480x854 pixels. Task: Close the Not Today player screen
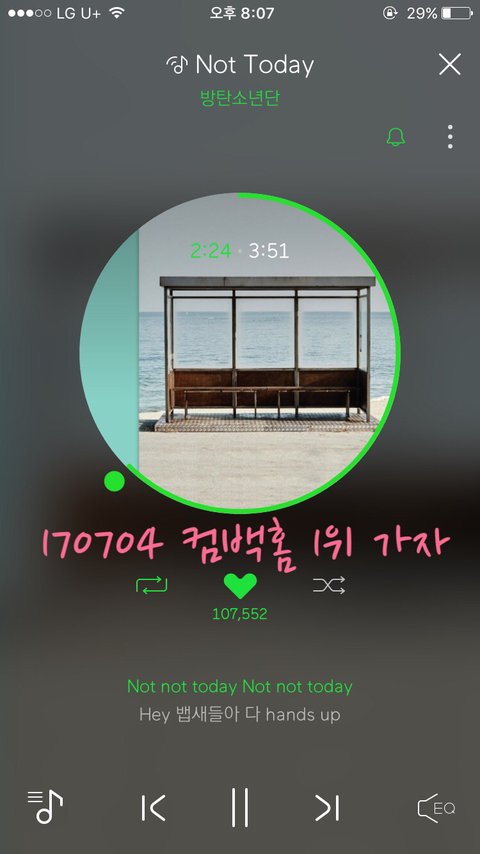(449, 64)
